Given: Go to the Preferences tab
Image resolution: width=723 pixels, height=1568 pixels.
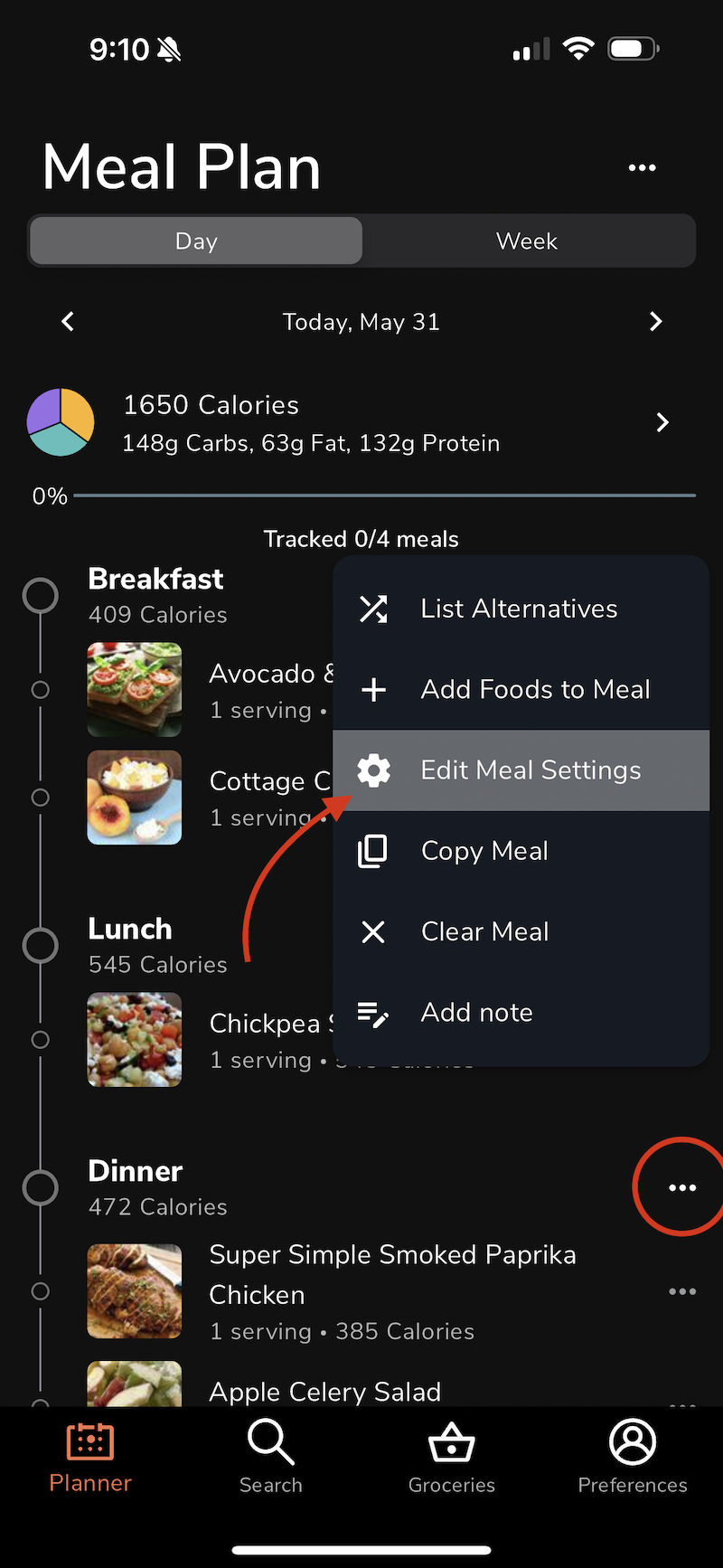Looking at the screenshot, I should 633,1457.
